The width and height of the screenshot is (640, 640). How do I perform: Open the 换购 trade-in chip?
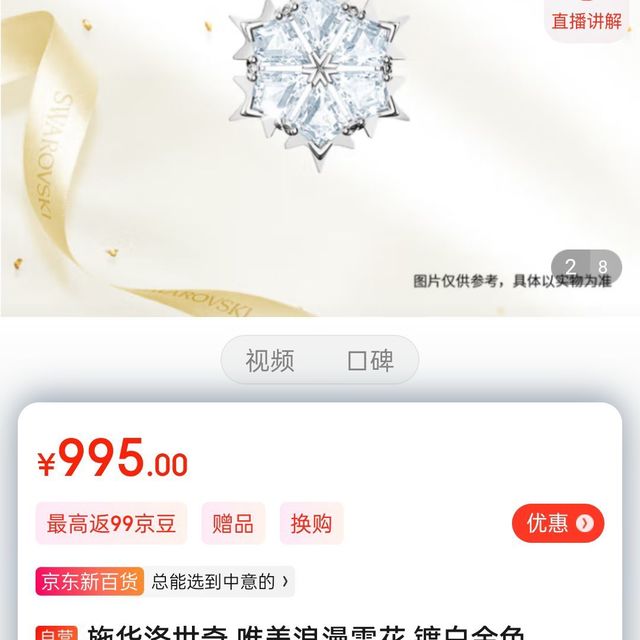(x=311, y=524)
